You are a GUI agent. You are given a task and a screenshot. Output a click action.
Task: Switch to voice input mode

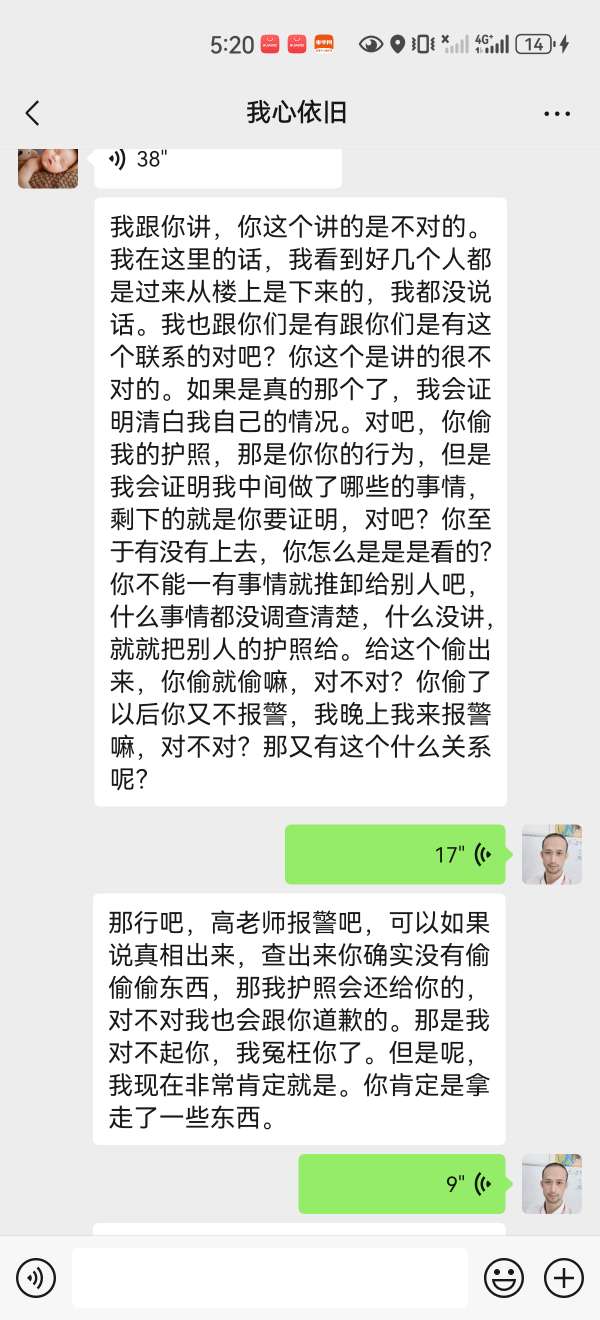[36, 1277]
